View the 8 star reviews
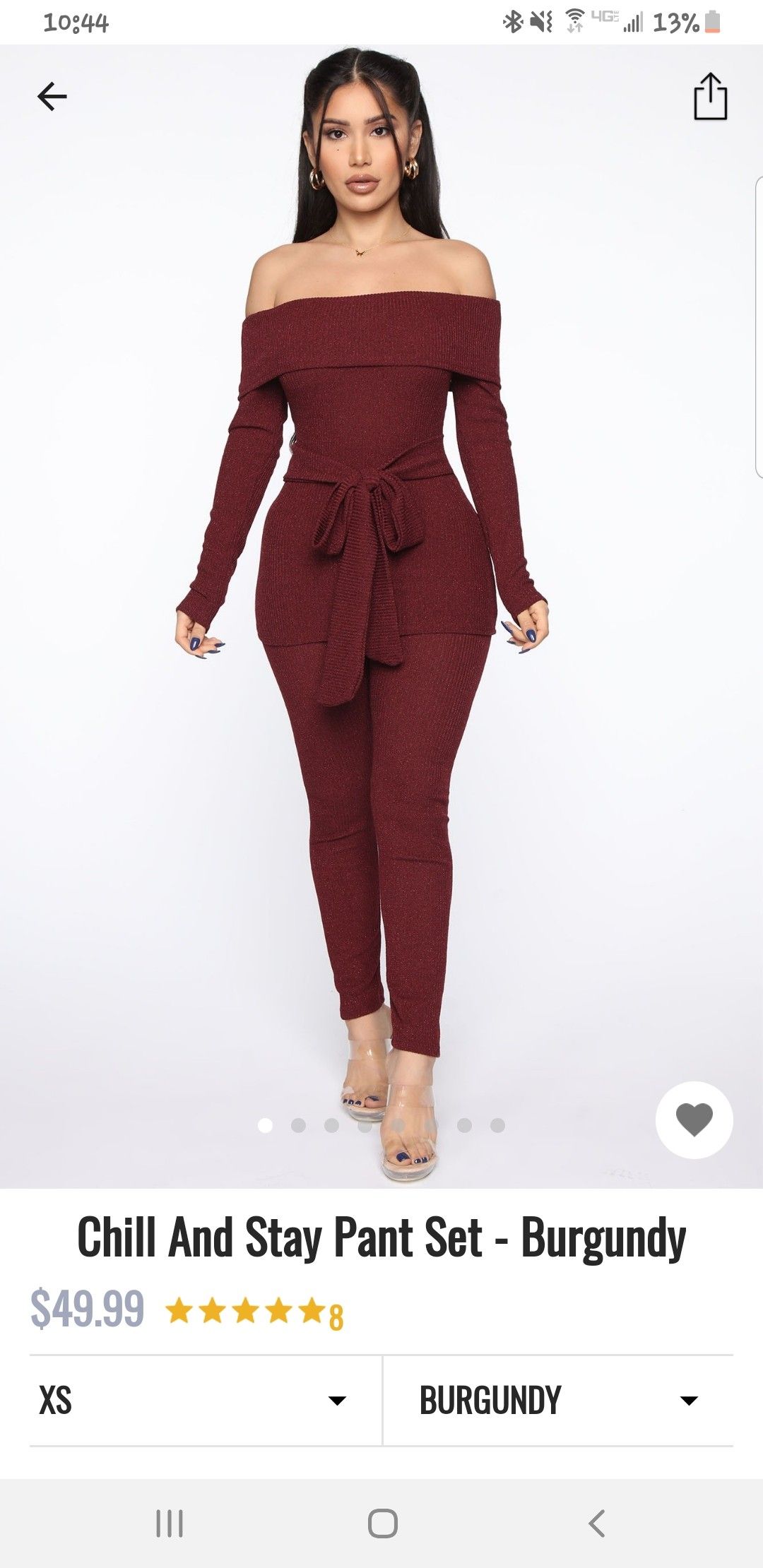The height and width of the screenshot is (1568, 763). coord(255,1312)
